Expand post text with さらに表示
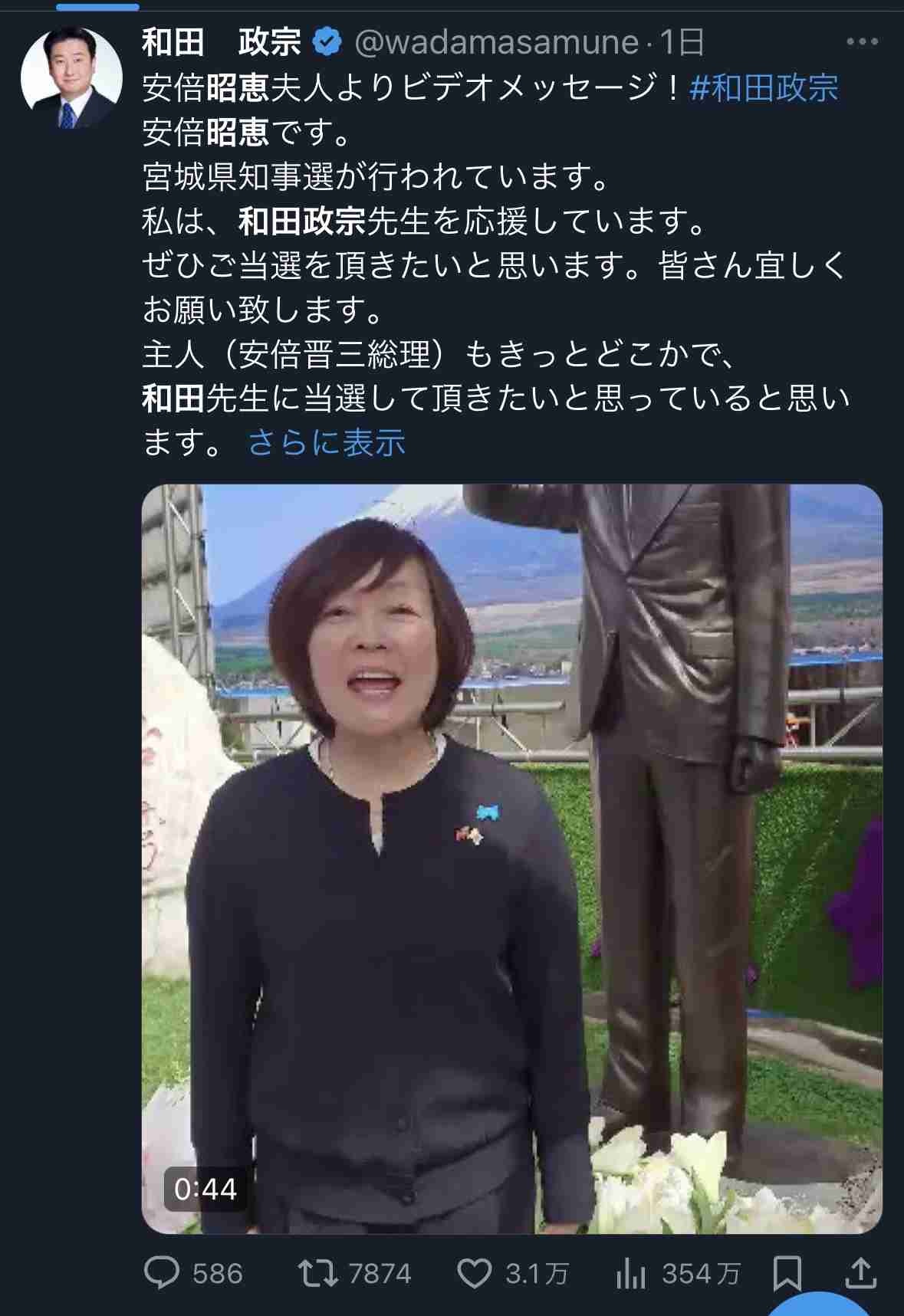 [327, 443]
